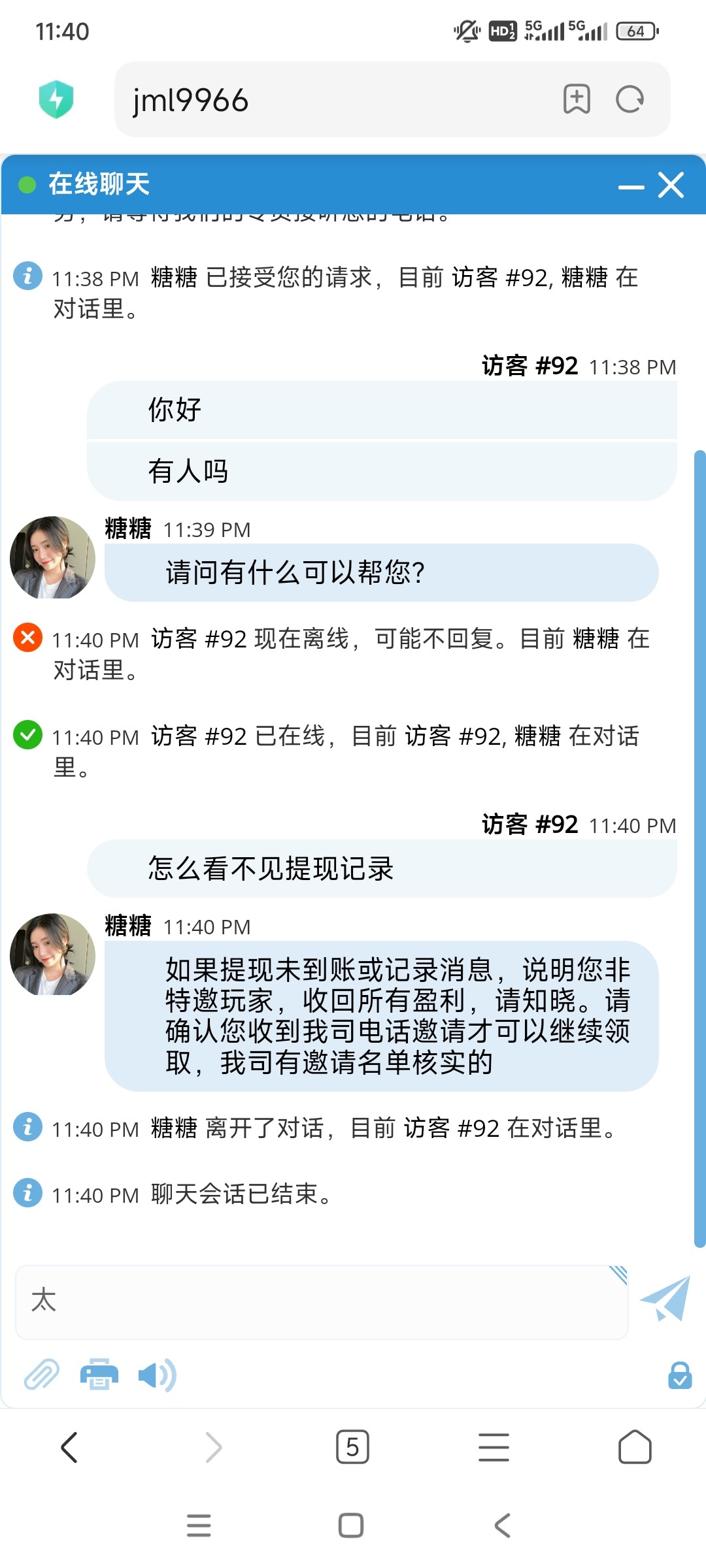The height and width of the screenshot is (1568, 706).
Task: Attach a file with the paperclip
Action: point(42,1375)
